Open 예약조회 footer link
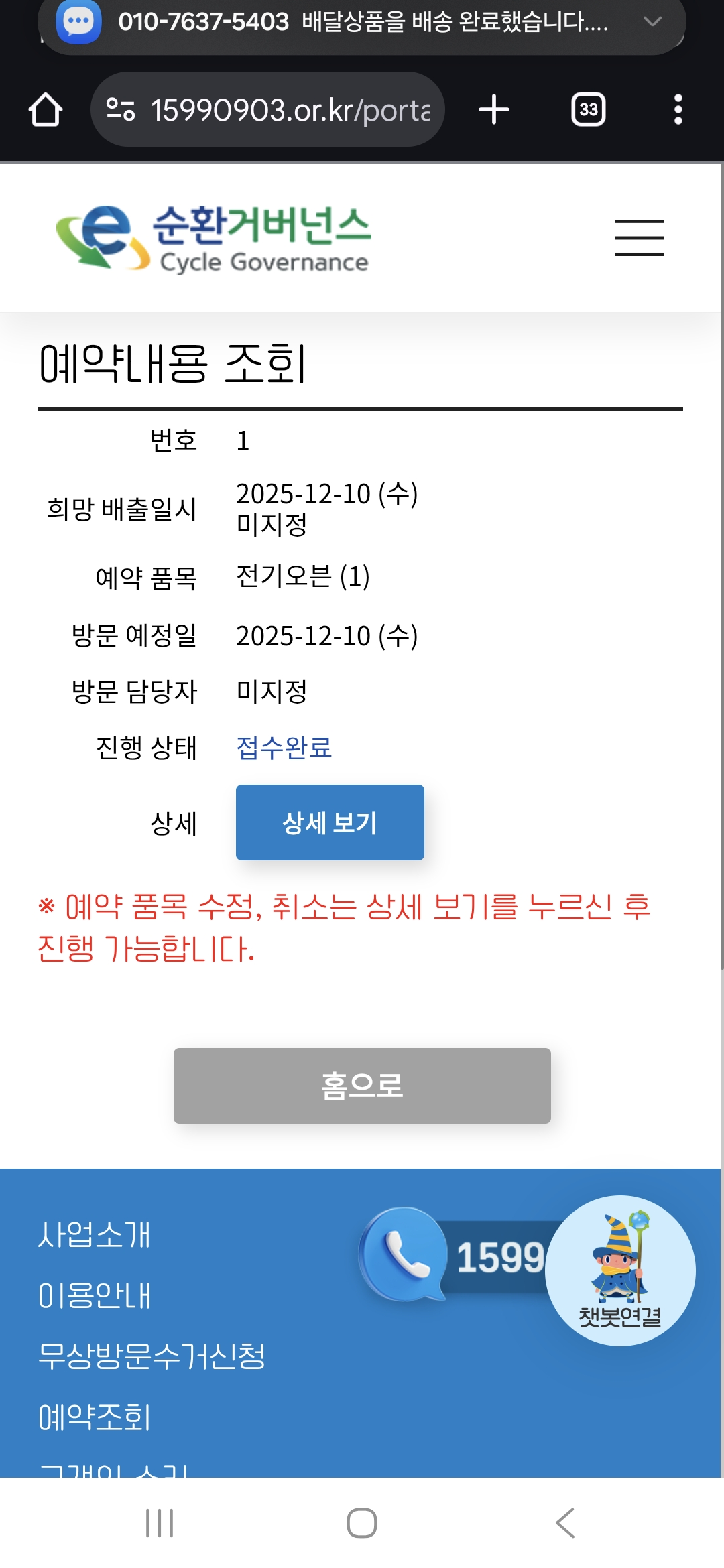The width and height of the screenshot is (724, 1568). click(95, 1417)
